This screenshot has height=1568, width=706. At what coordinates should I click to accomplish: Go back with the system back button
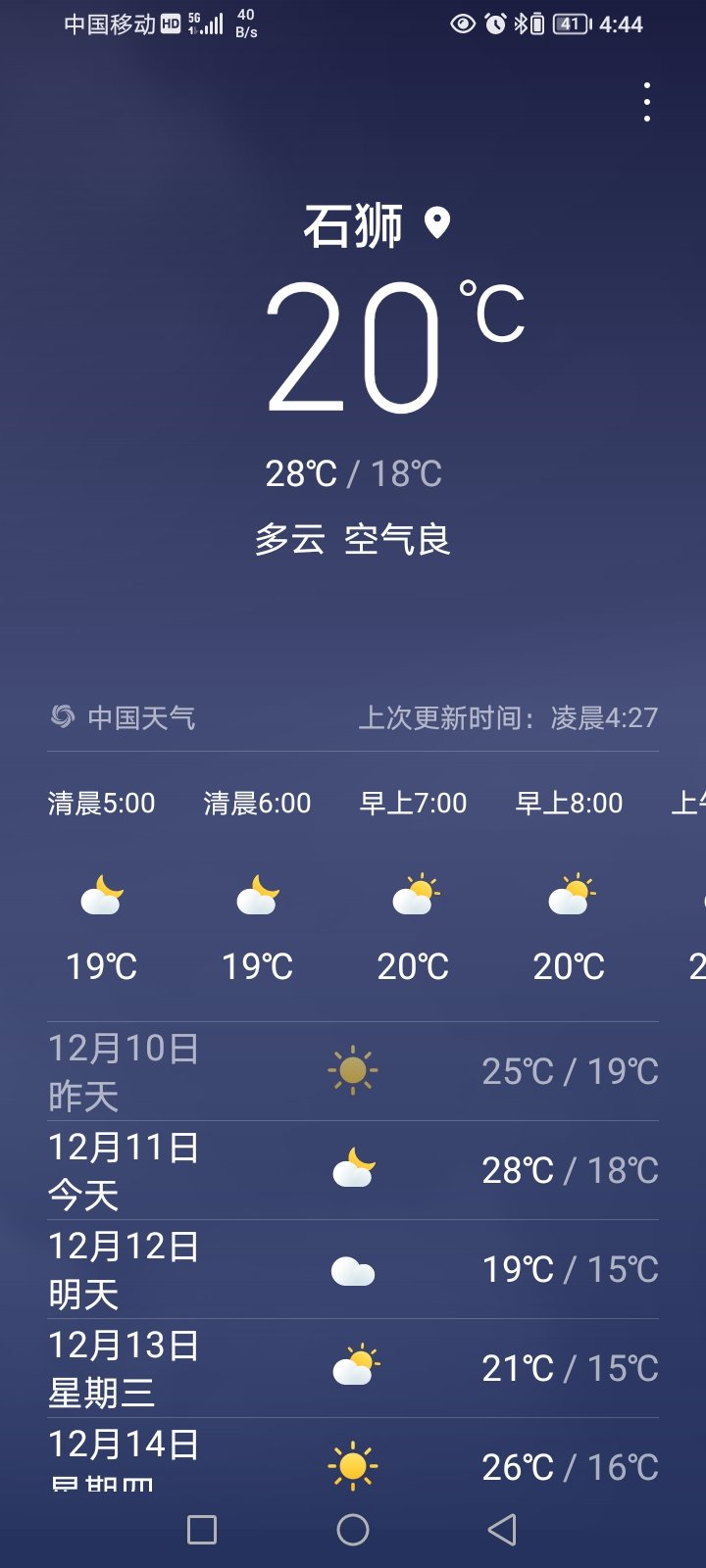pyautogui.click(x=502, y=1530)
